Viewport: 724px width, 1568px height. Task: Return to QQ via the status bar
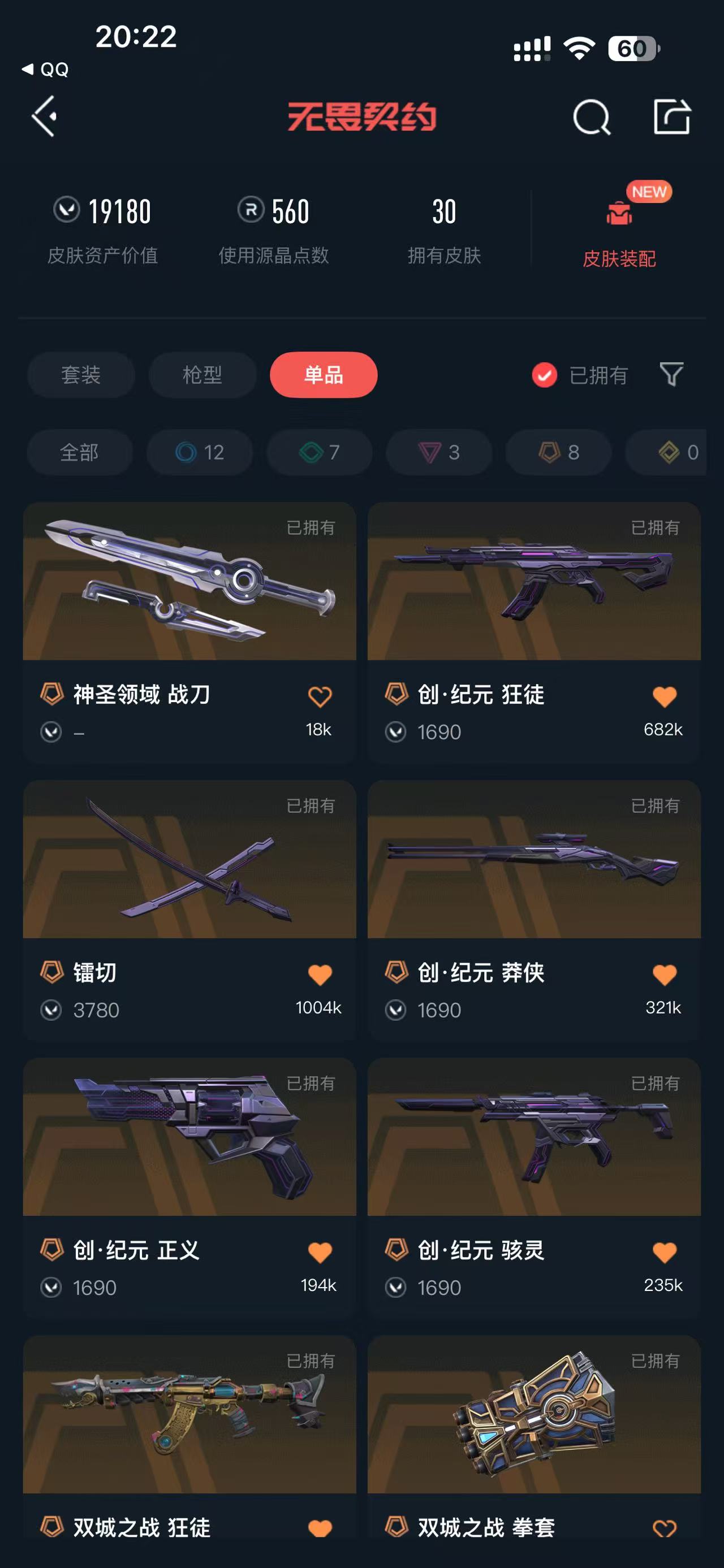point(46,70)
